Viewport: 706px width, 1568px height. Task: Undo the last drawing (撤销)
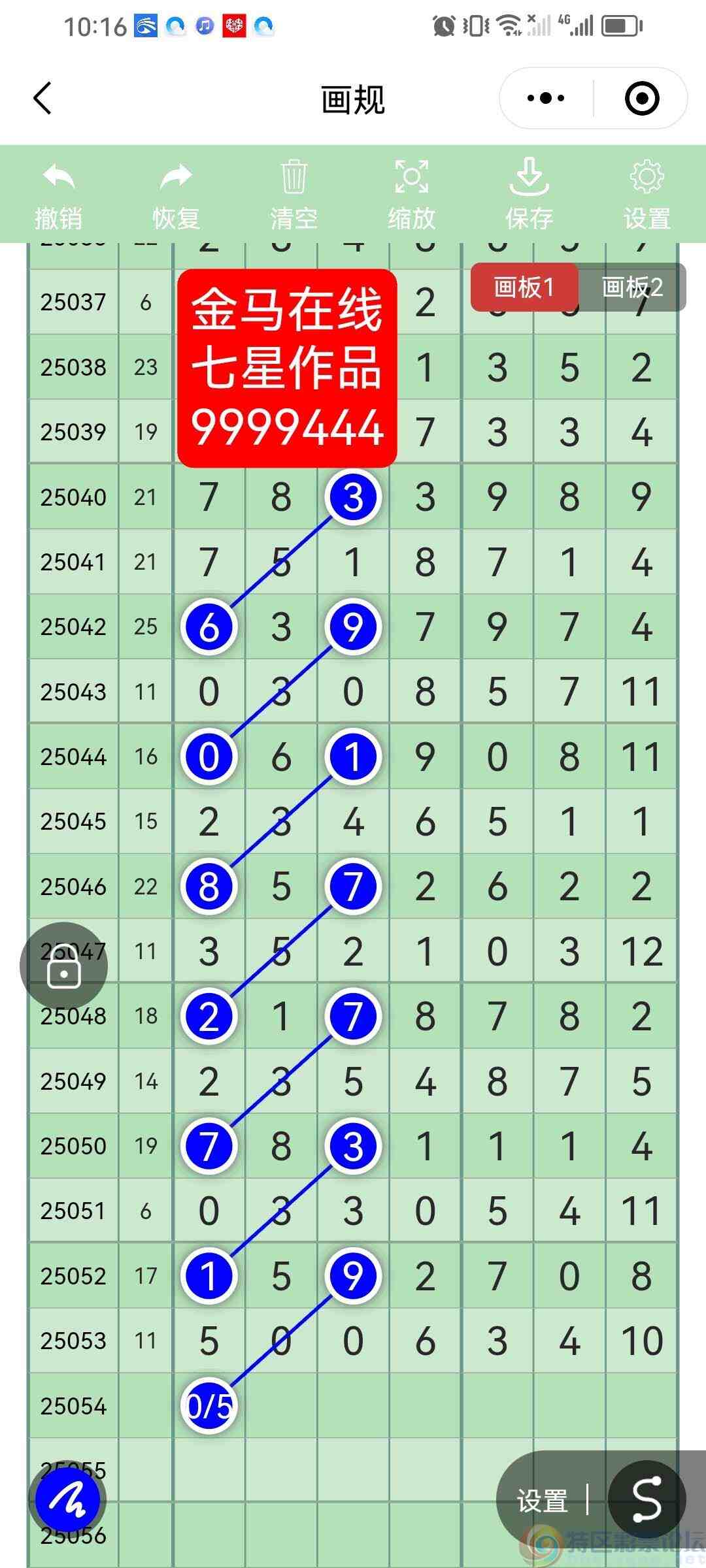[59, 195]
